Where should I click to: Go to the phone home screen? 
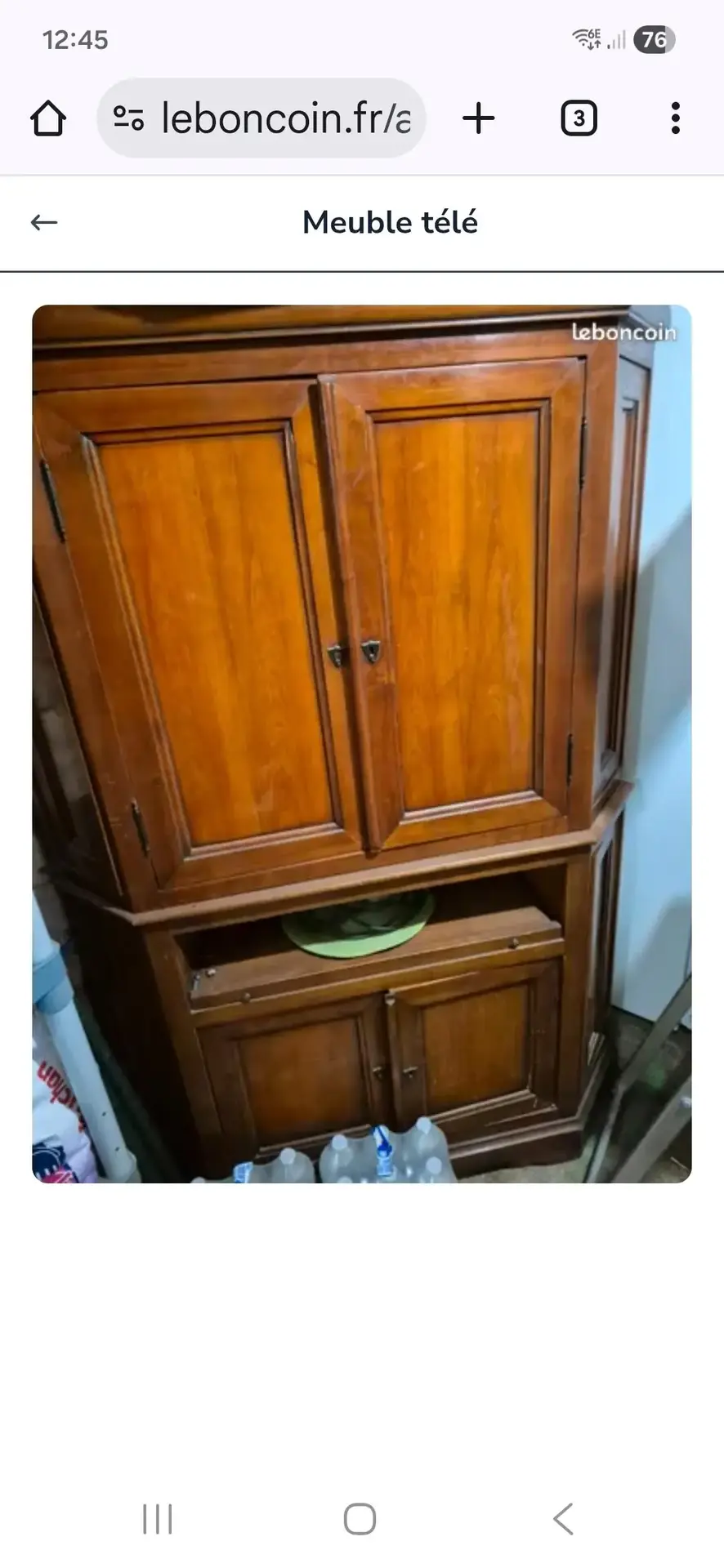(360, 1520)
